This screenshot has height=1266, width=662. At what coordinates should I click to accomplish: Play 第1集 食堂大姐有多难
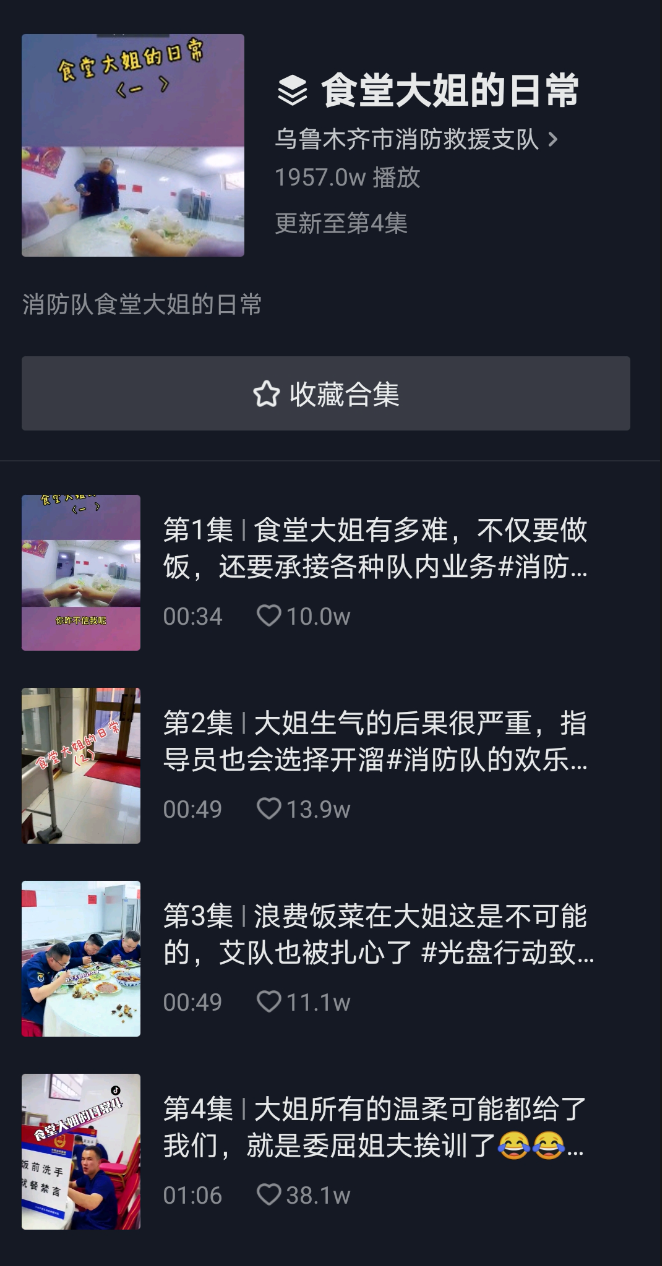point(375,548)
